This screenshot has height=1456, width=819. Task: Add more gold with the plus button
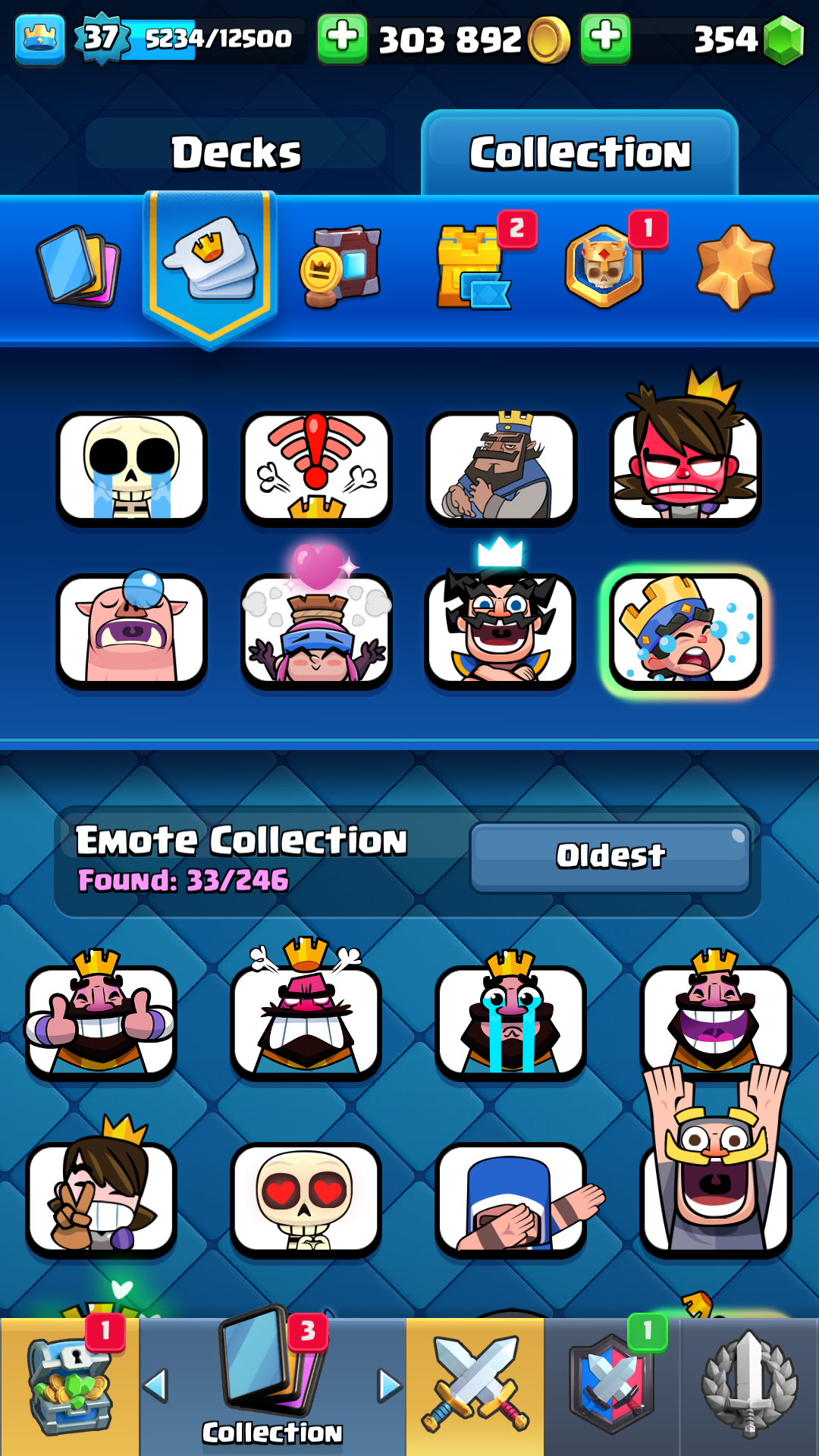pyautogui.click(x=342, y=38)
